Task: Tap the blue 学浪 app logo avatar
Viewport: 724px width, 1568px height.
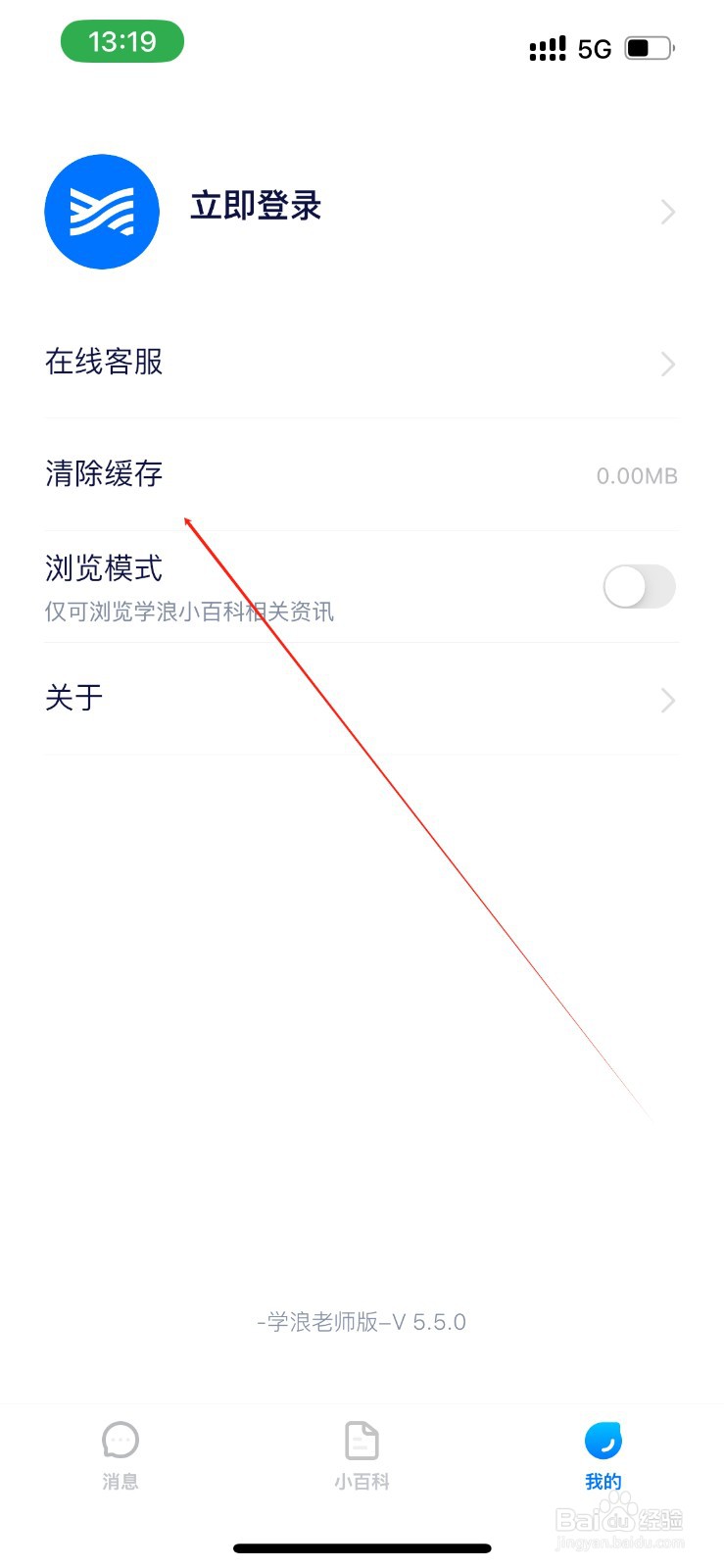Action: pos(102,210)
